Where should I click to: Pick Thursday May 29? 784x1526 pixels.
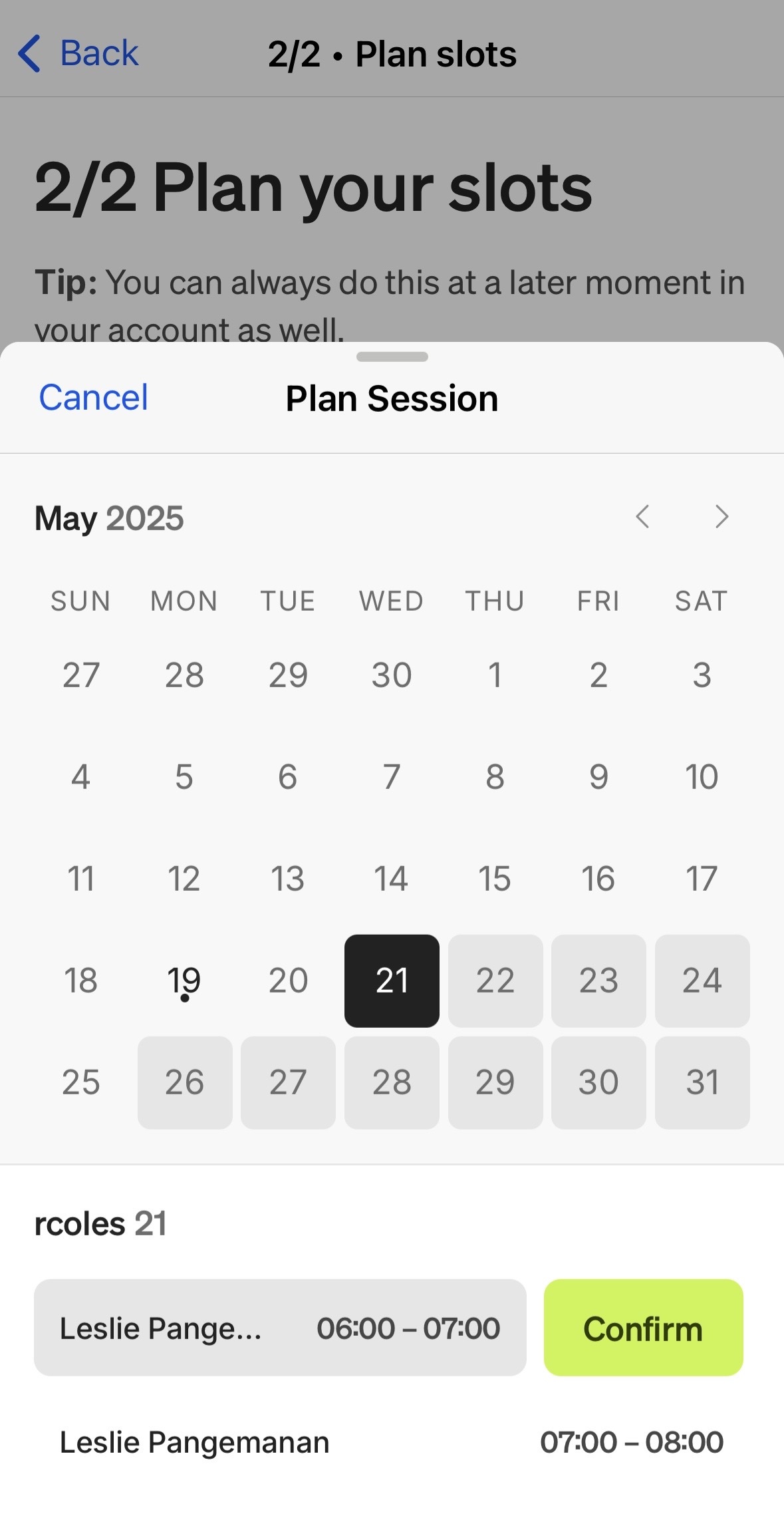495,1082
